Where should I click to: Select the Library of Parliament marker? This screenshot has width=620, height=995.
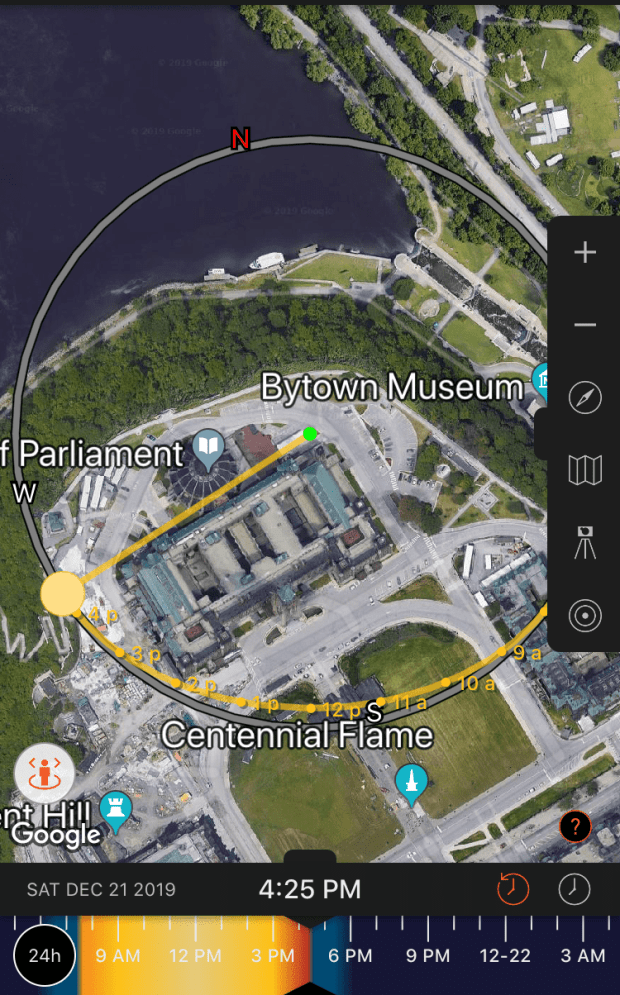pyautogui.click(x=208, y=448)
